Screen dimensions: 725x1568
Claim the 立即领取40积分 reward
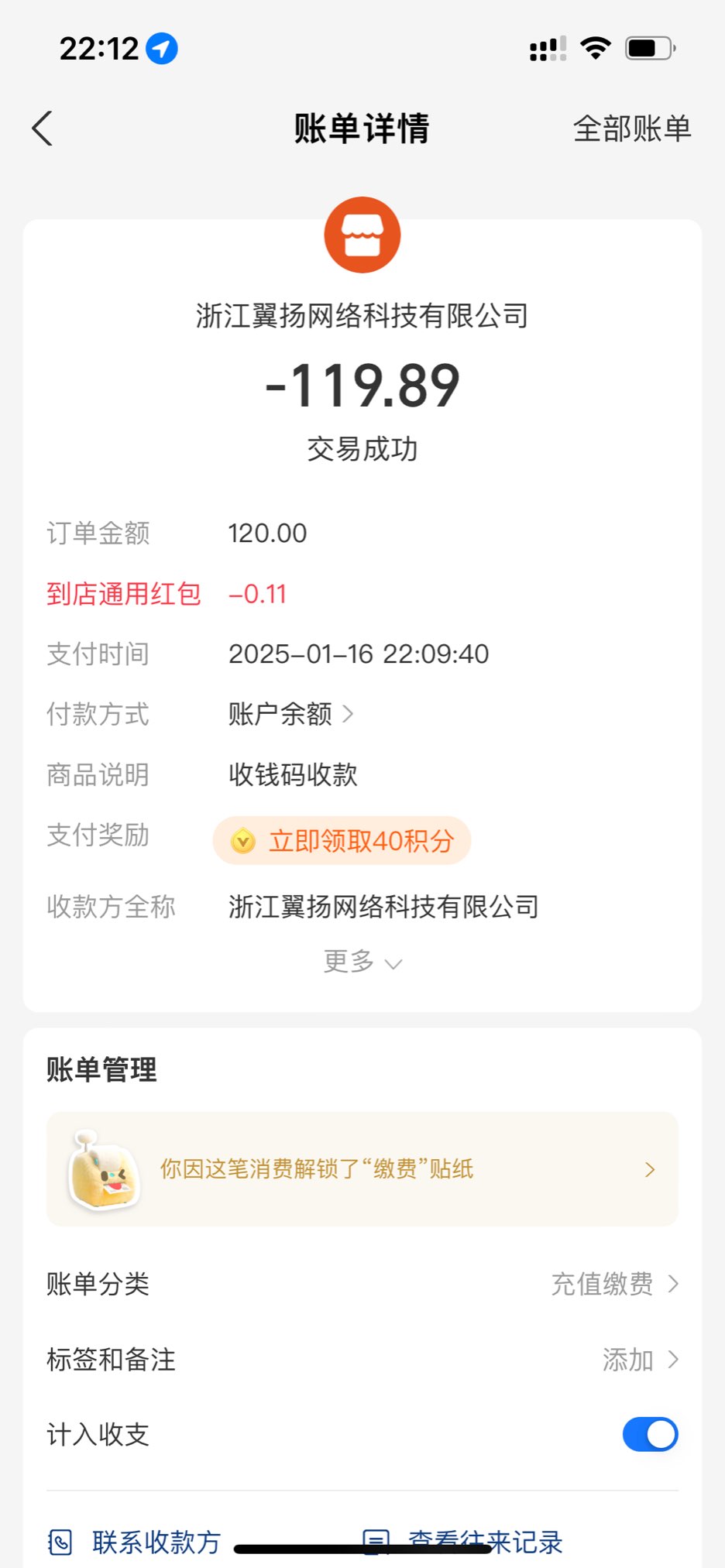tap(342, 841)
